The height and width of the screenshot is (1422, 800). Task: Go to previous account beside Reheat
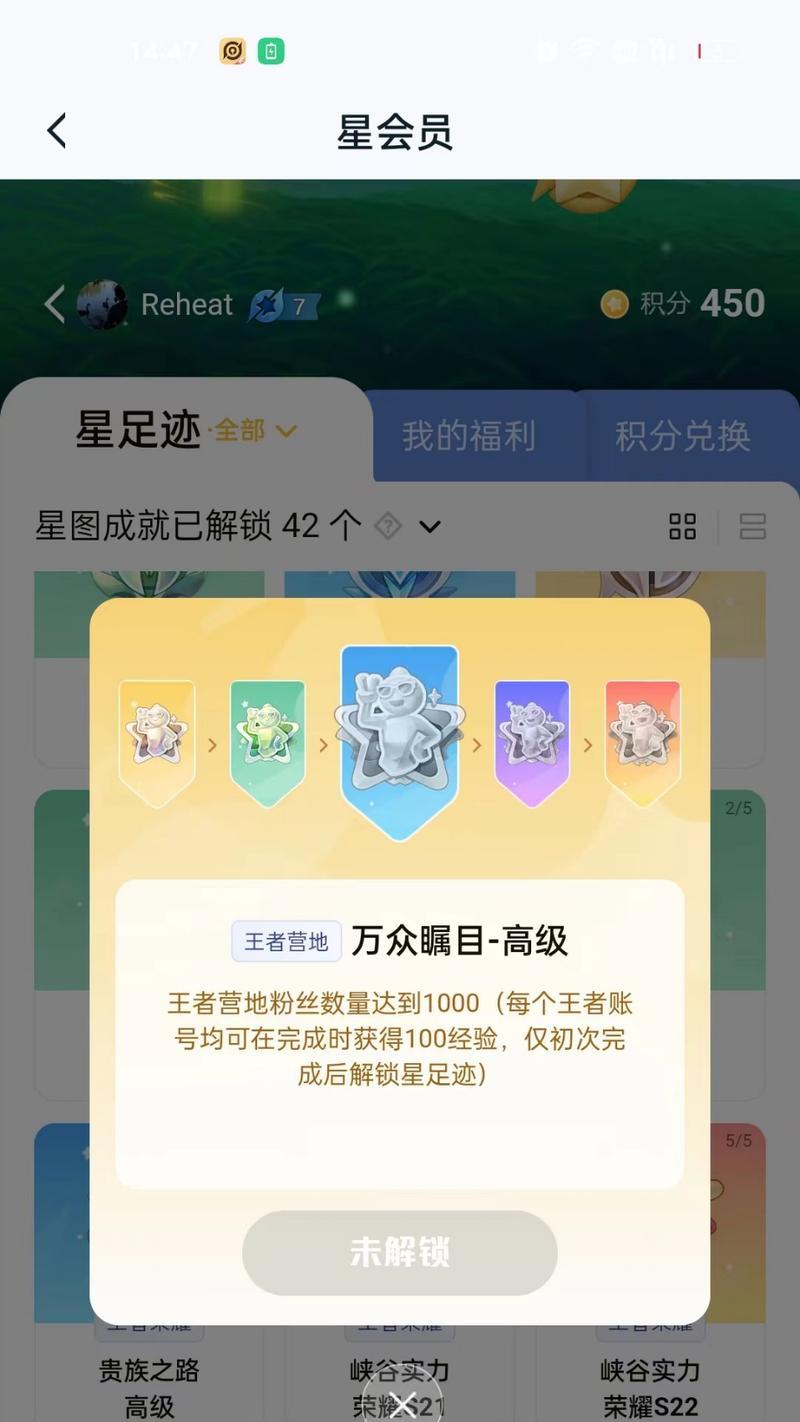54,304
